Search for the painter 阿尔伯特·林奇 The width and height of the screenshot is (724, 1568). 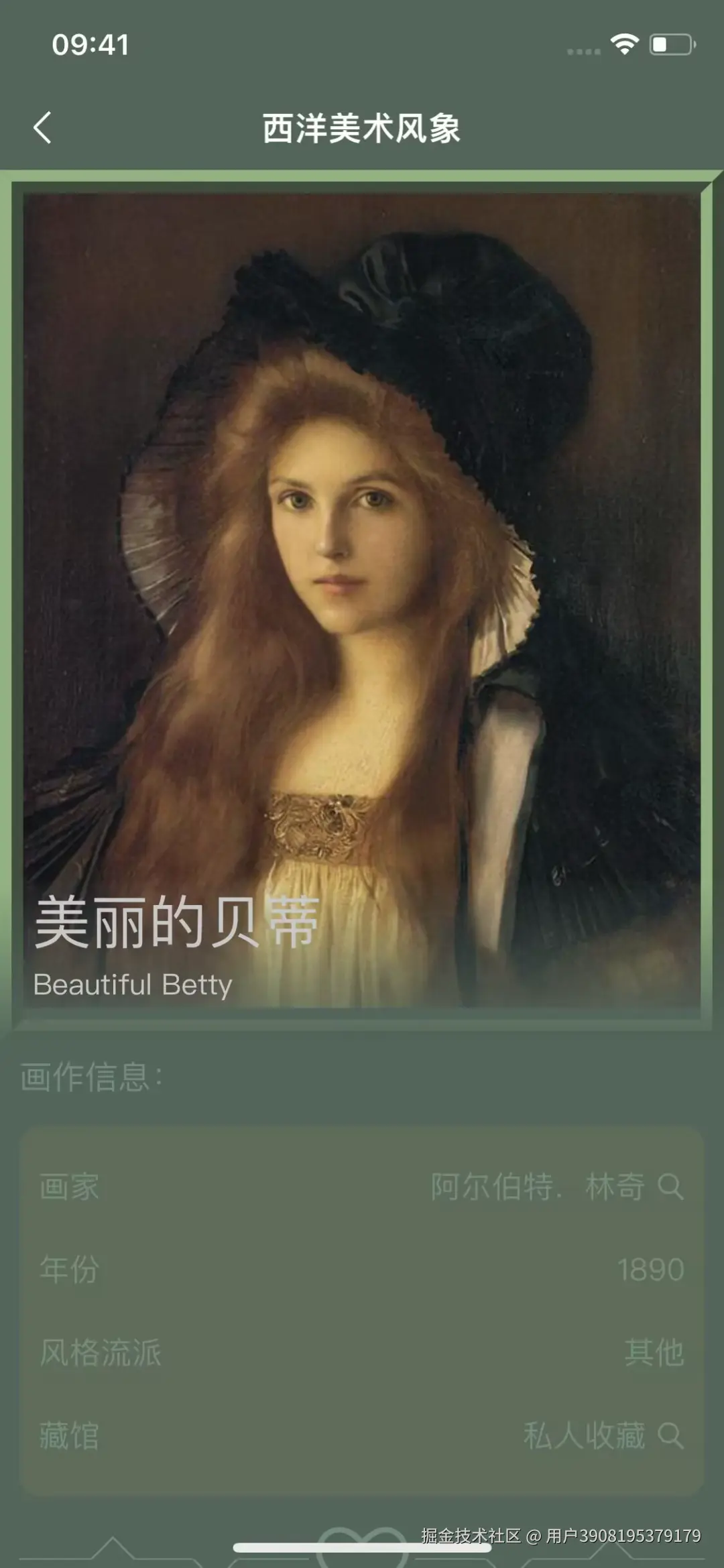tap(670, 1187)
